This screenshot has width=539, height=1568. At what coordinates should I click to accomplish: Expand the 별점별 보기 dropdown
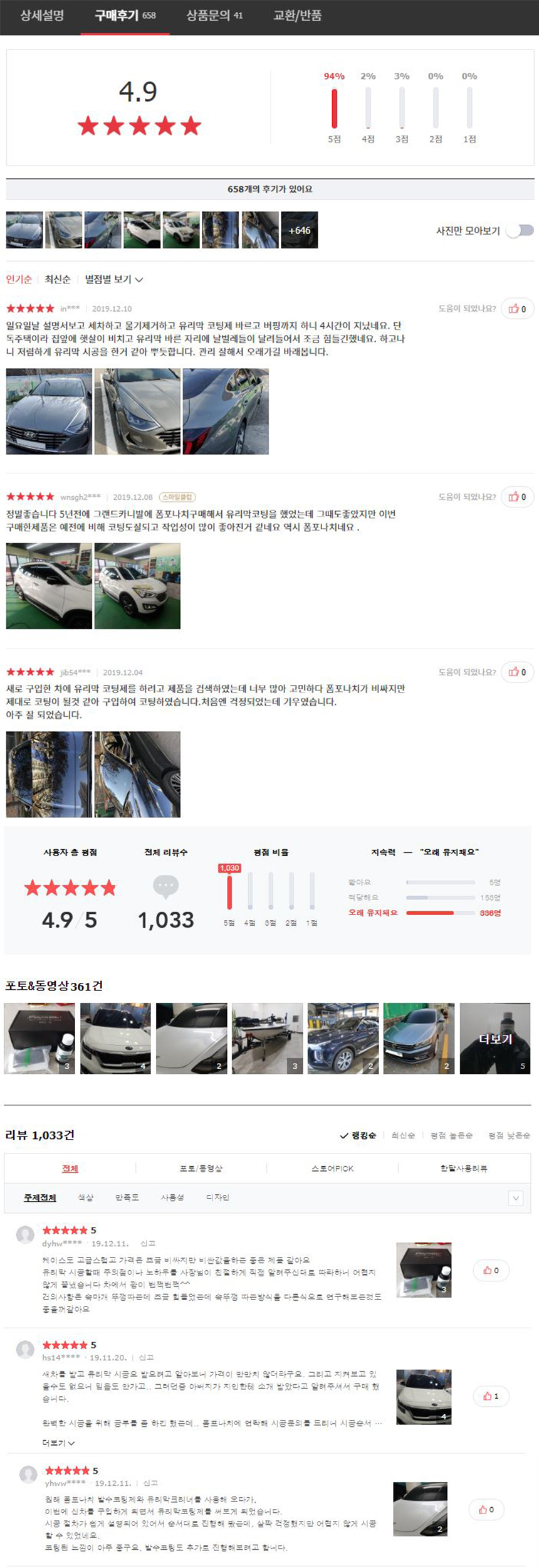point(117,280)
